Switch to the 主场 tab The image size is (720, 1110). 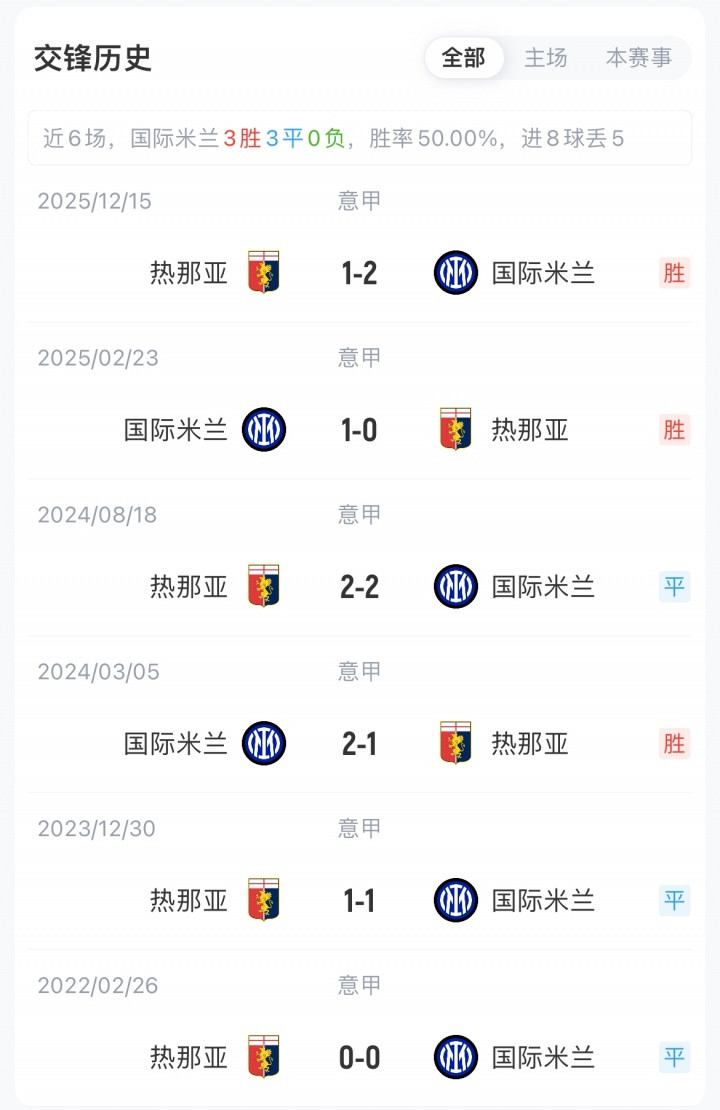(546, 58)
